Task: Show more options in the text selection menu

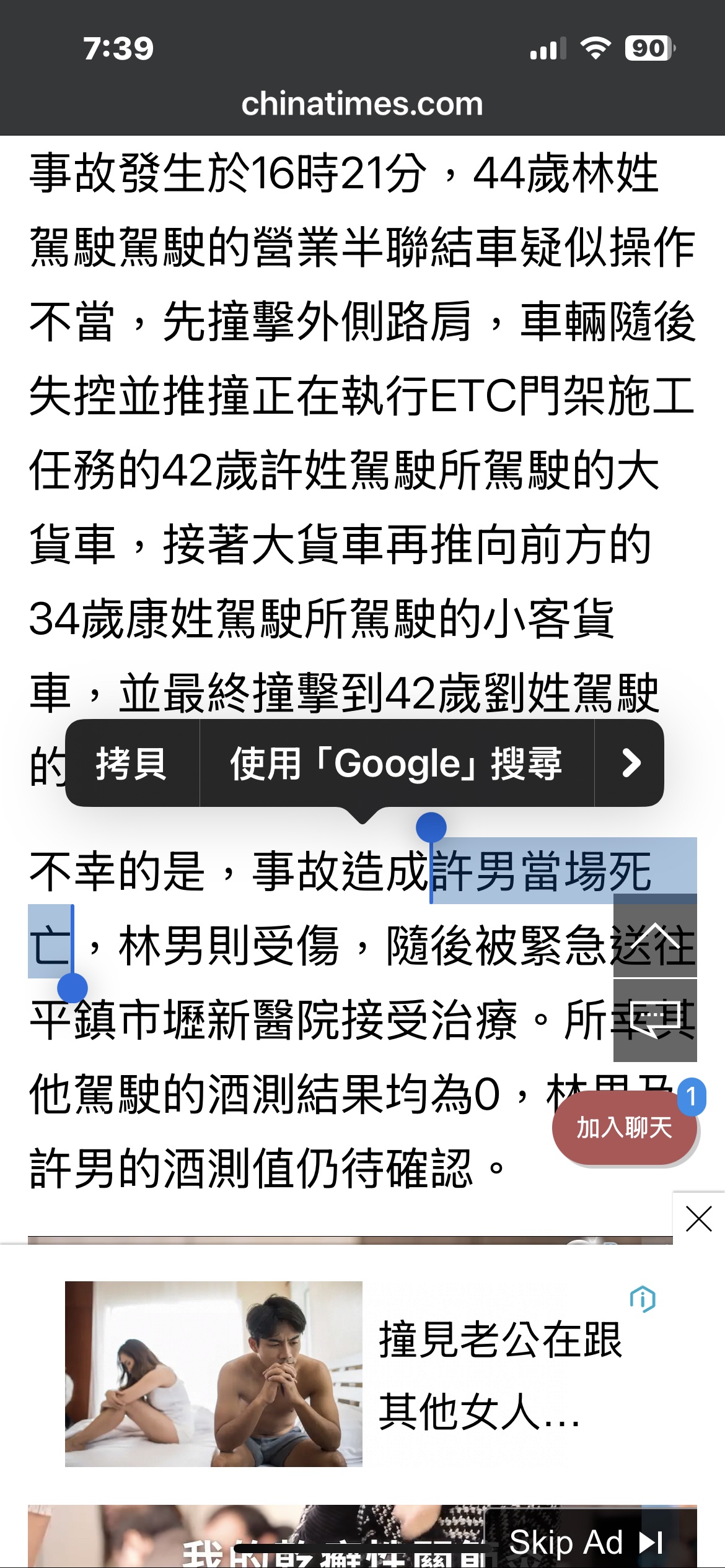Action: (x=630, y=764)
